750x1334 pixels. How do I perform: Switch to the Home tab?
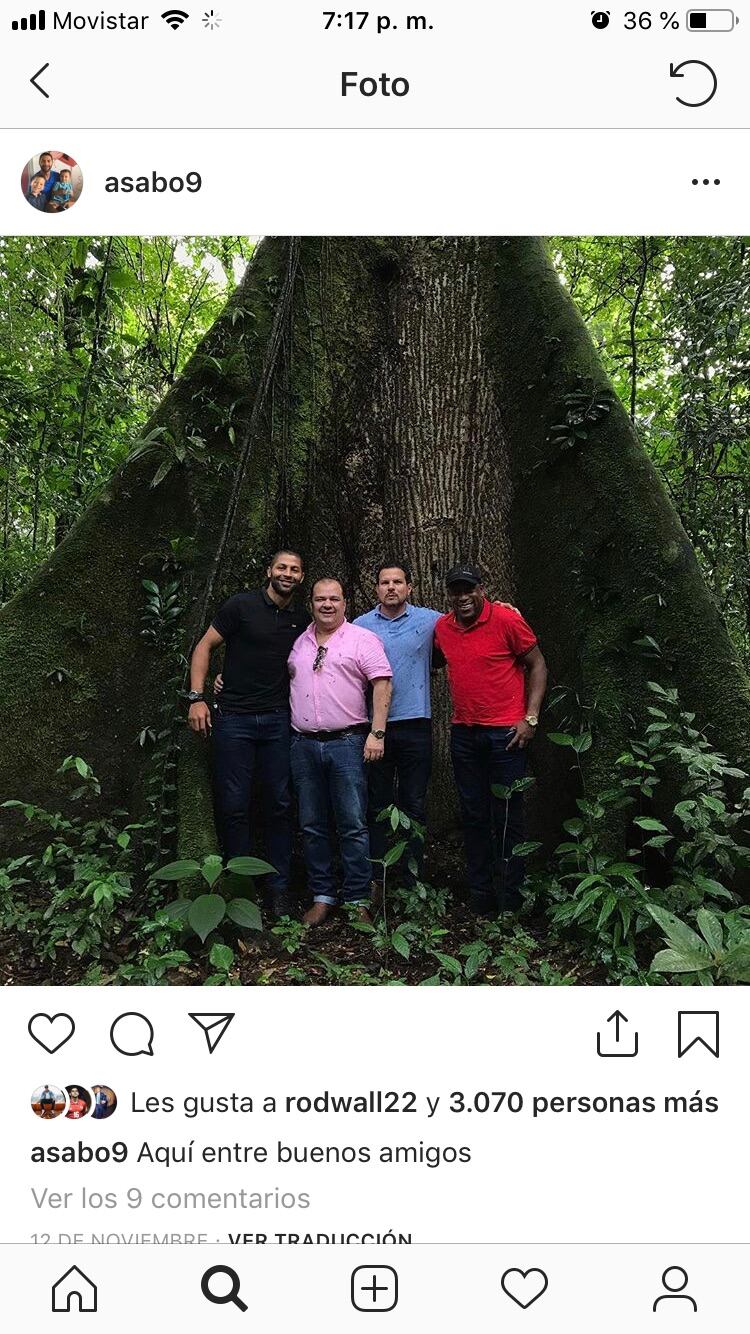[75, 1289]
